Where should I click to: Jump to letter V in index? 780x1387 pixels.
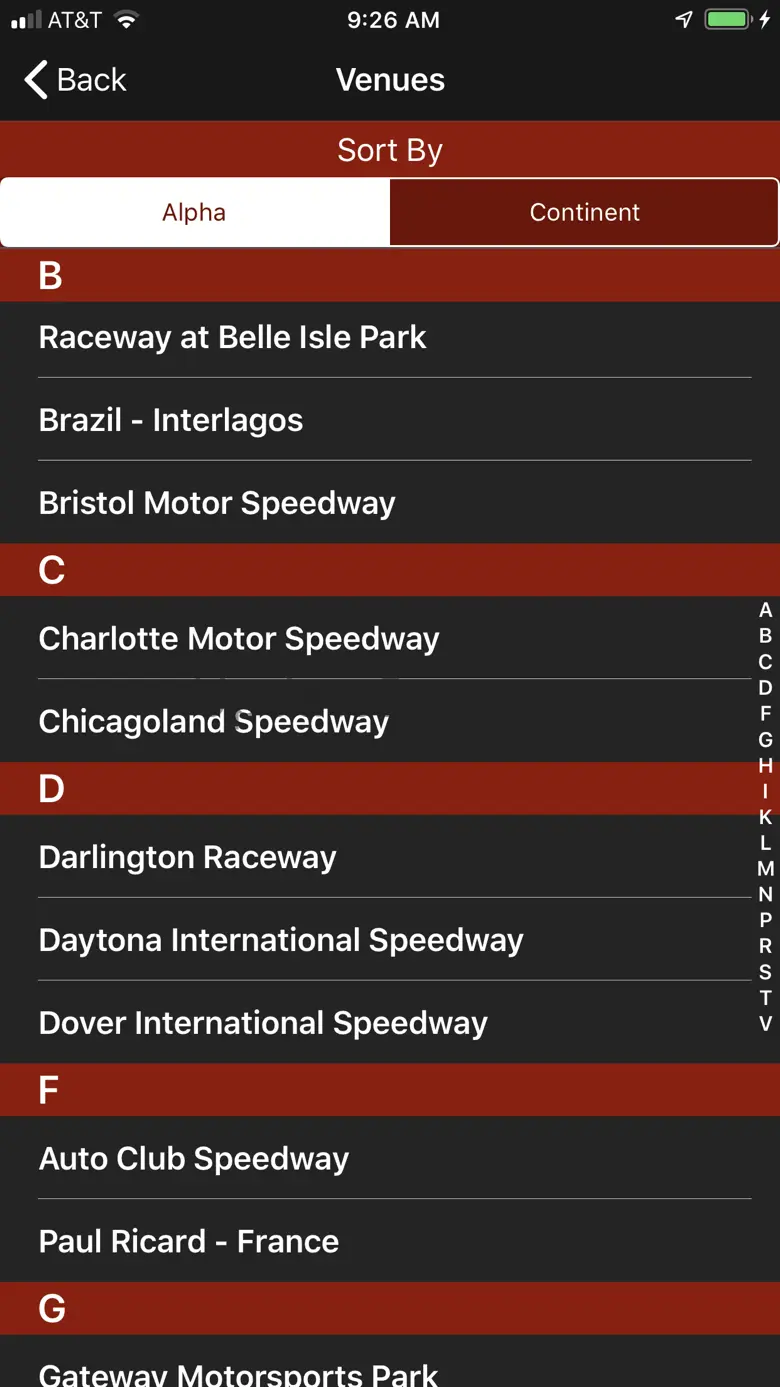click(765, 1024)
